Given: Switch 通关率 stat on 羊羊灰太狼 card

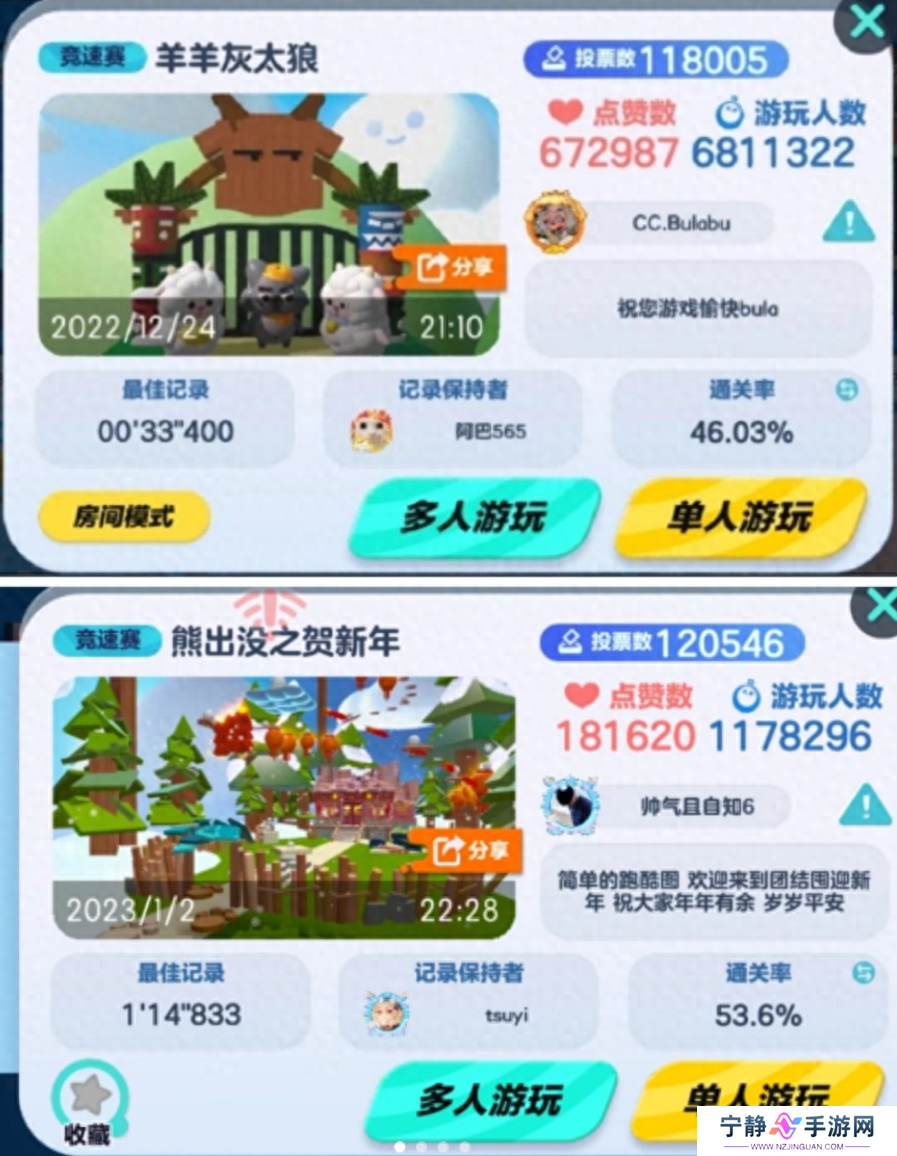Looking at the screenshot, I should click(x=846, y=390).
